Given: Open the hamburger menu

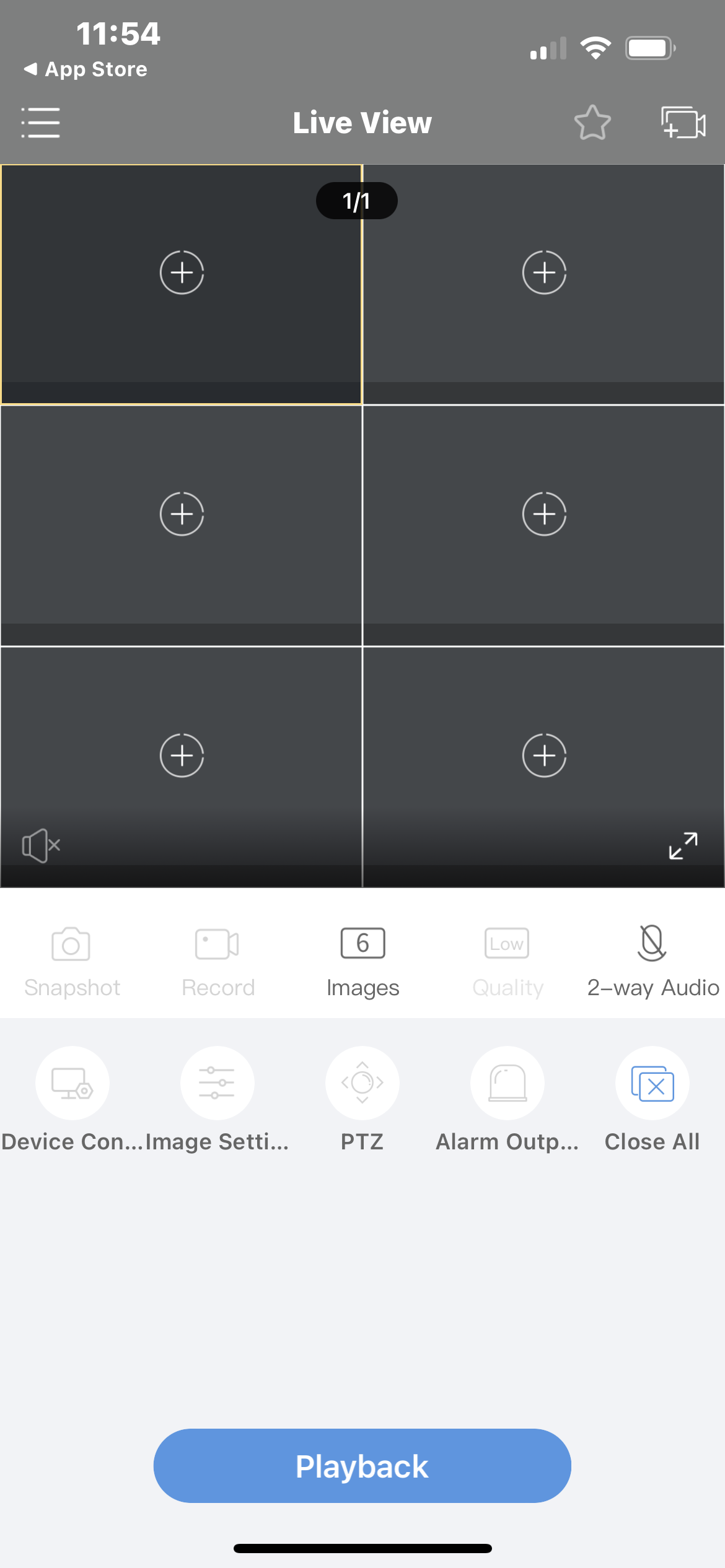Looking at the screenshot, I should 41,123.
